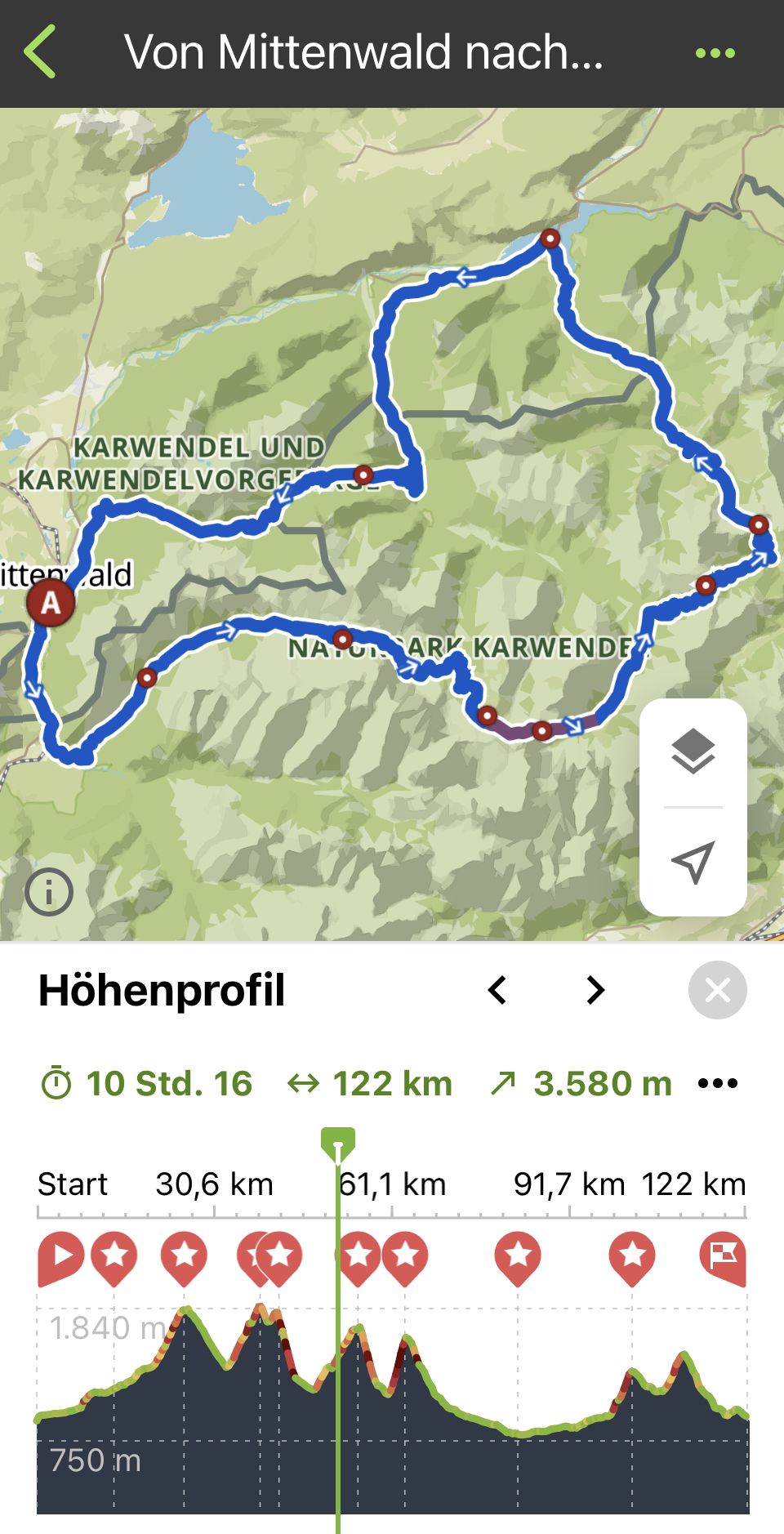The height and width of the screenshot is (1534, 784).
Task: Select the first star waypoint after Start
Action: pos(114,1255)
